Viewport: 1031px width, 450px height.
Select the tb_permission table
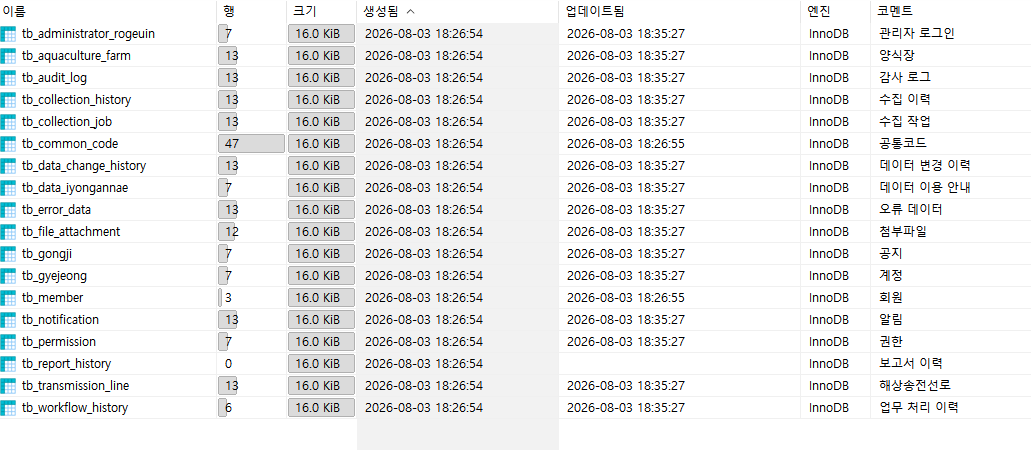point(516,341)
